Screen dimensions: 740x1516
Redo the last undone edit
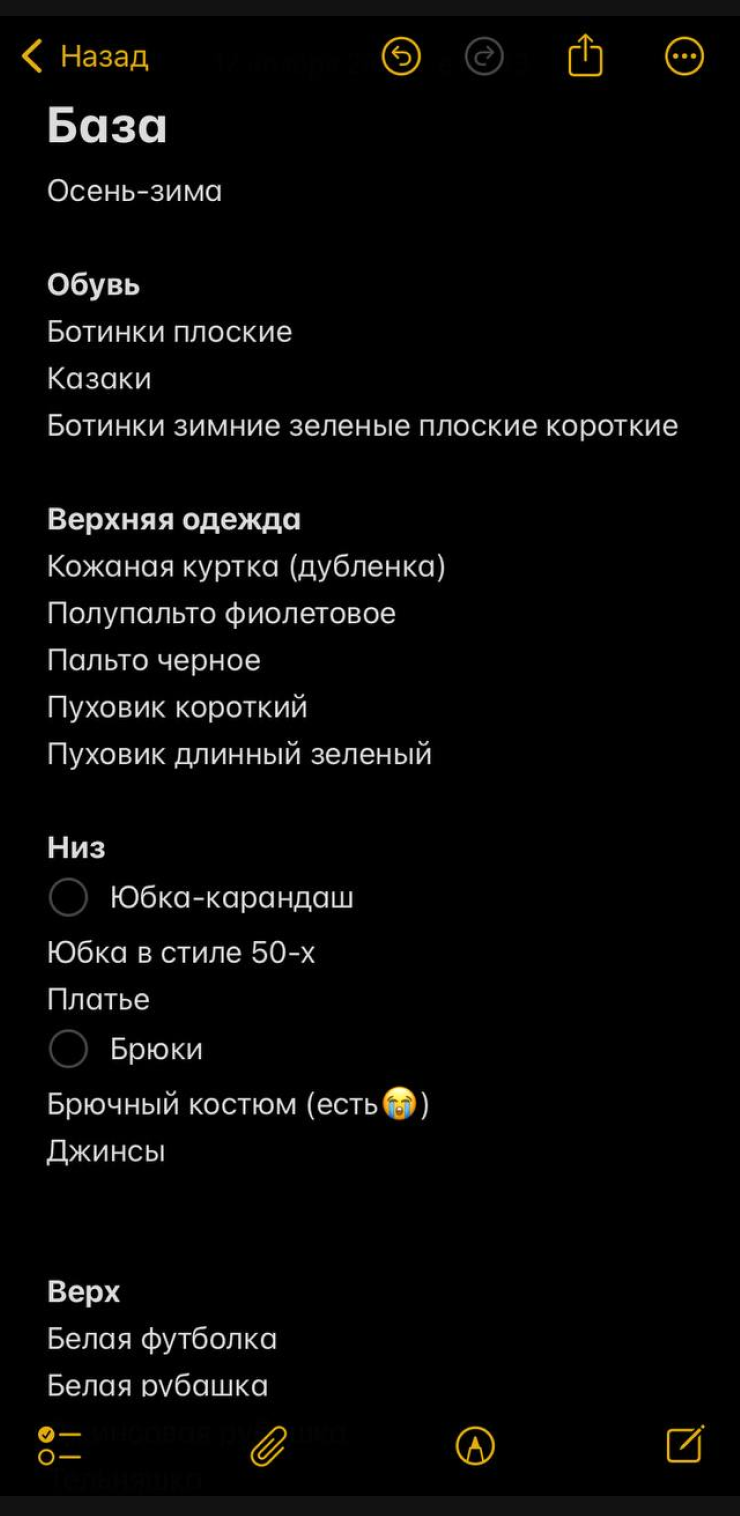click(x=484, y=57)
